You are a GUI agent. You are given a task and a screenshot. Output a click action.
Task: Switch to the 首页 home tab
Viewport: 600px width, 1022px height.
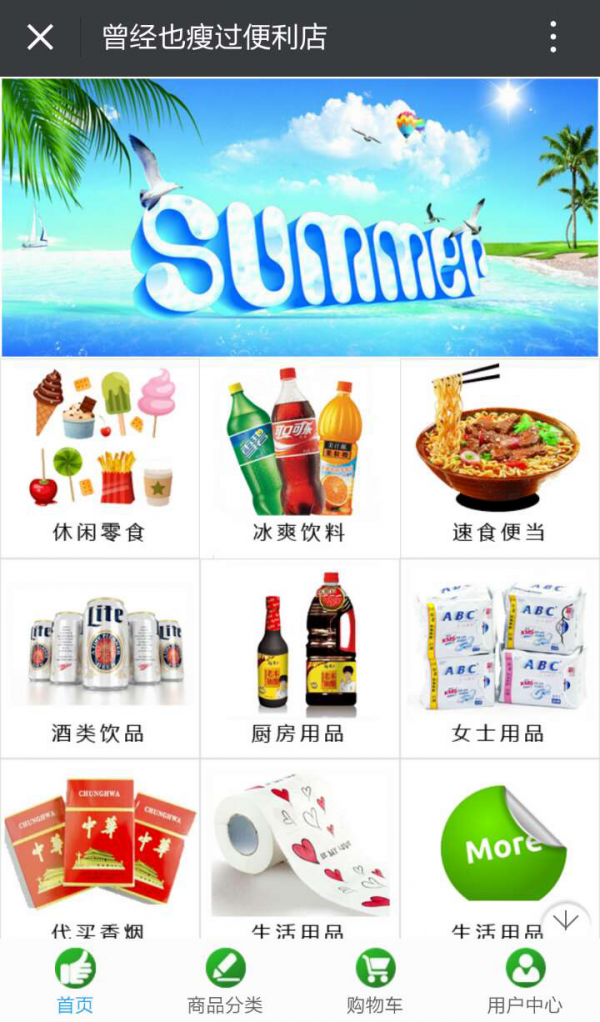coord(75,982)
